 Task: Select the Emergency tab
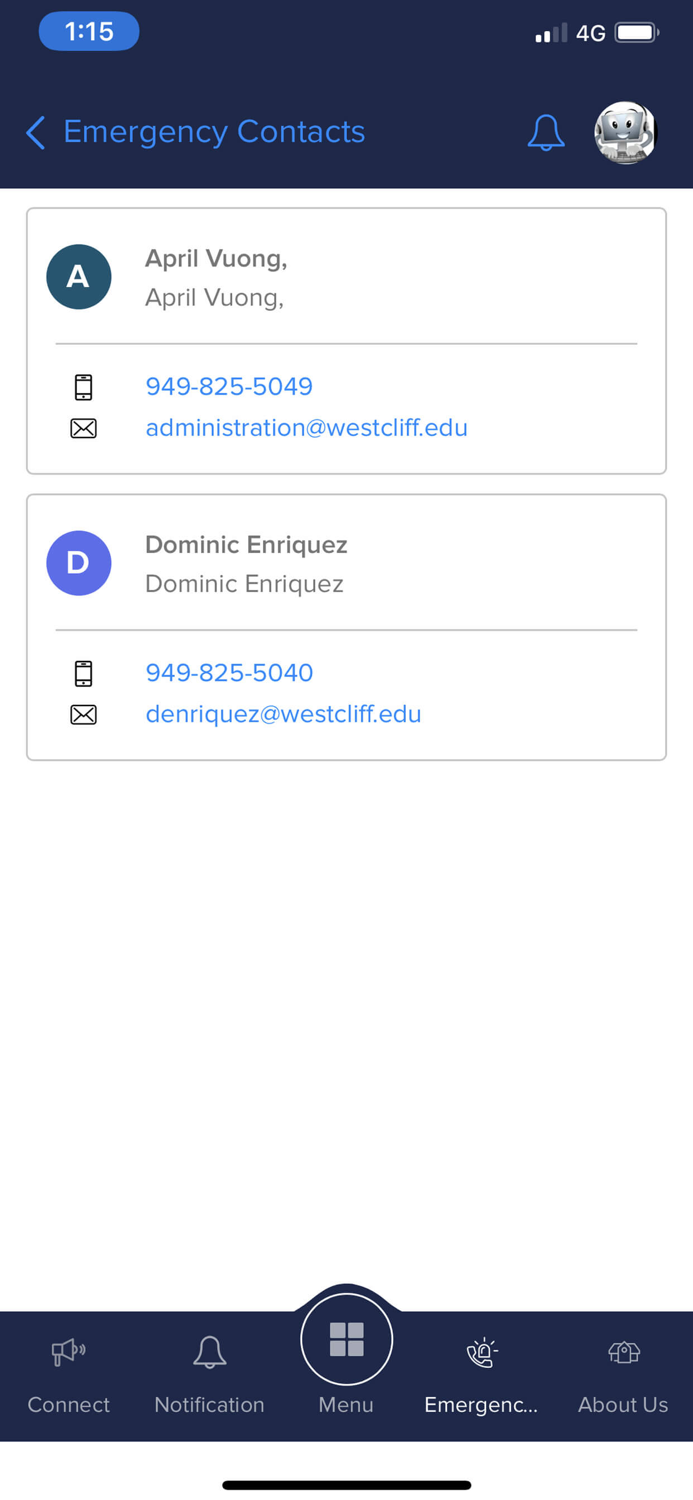tap(481, 1375)
